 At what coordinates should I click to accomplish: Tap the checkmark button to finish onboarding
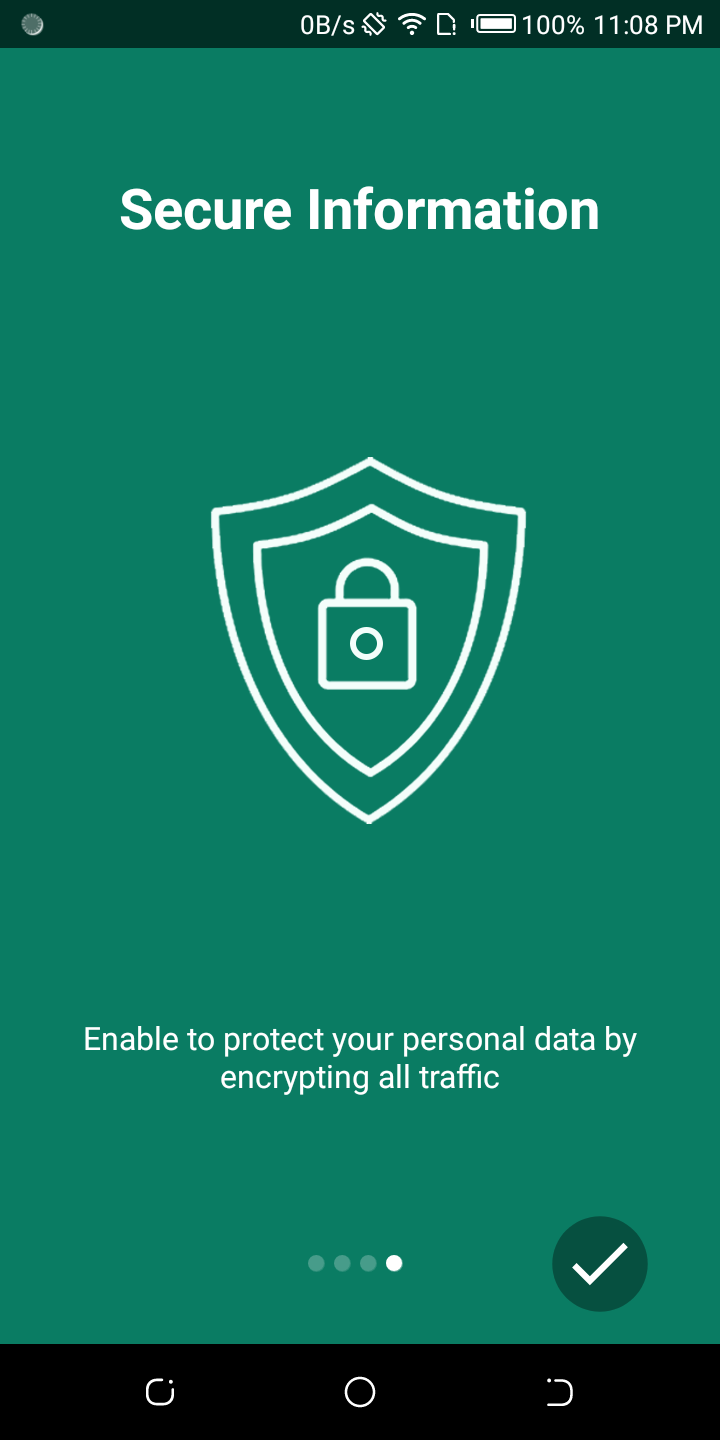pyautogui.click(x=600, y=1264)
